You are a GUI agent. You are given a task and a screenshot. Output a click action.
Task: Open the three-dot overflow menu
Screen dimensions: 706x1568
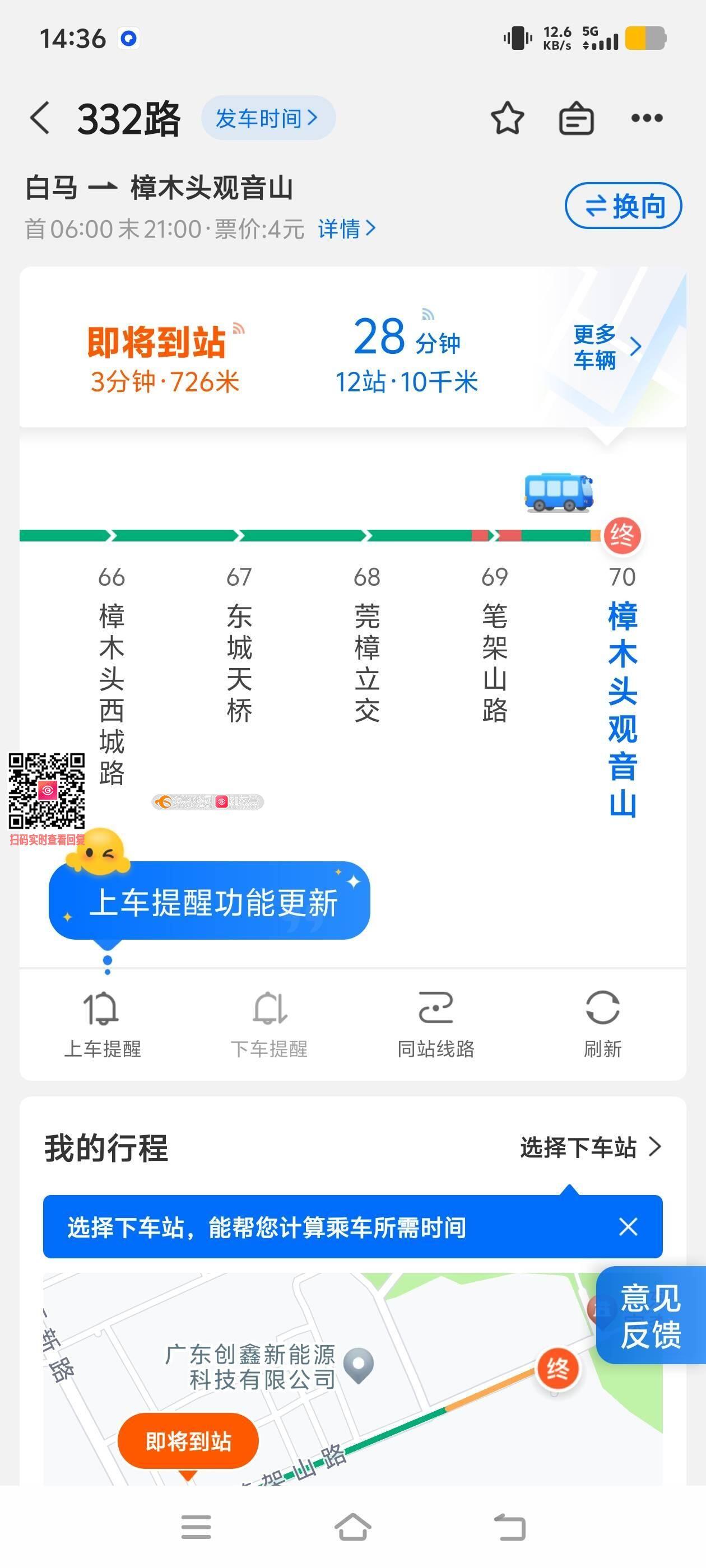(x=646, y=118)
